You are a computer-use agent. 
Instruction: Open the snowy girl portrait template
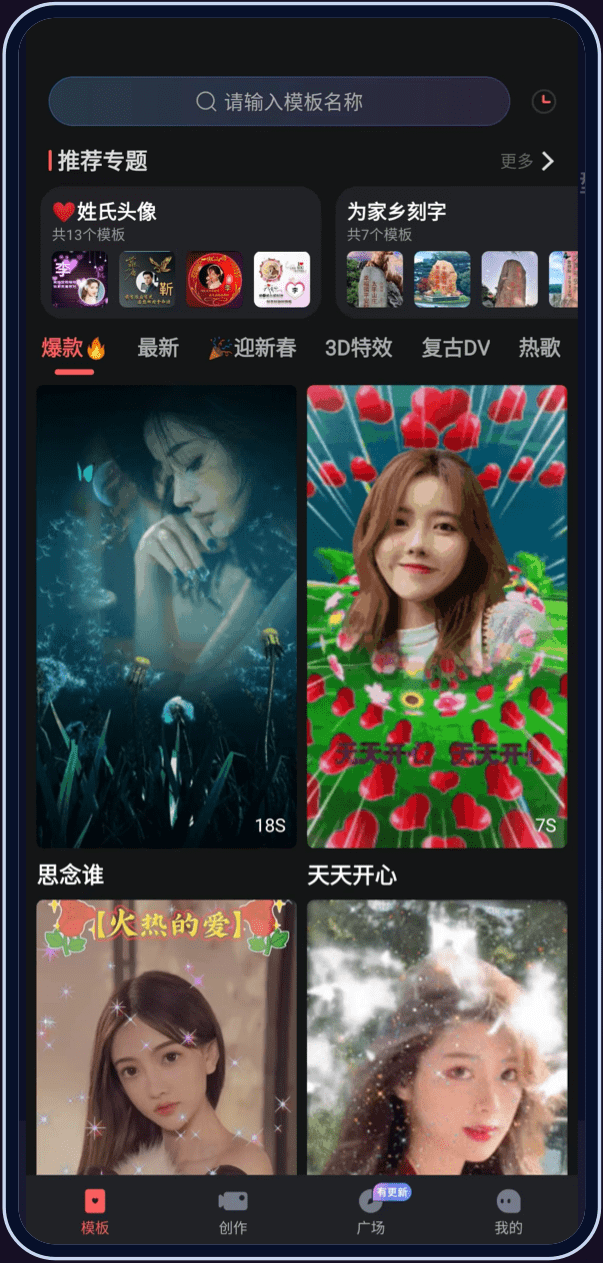(437, 1035)
